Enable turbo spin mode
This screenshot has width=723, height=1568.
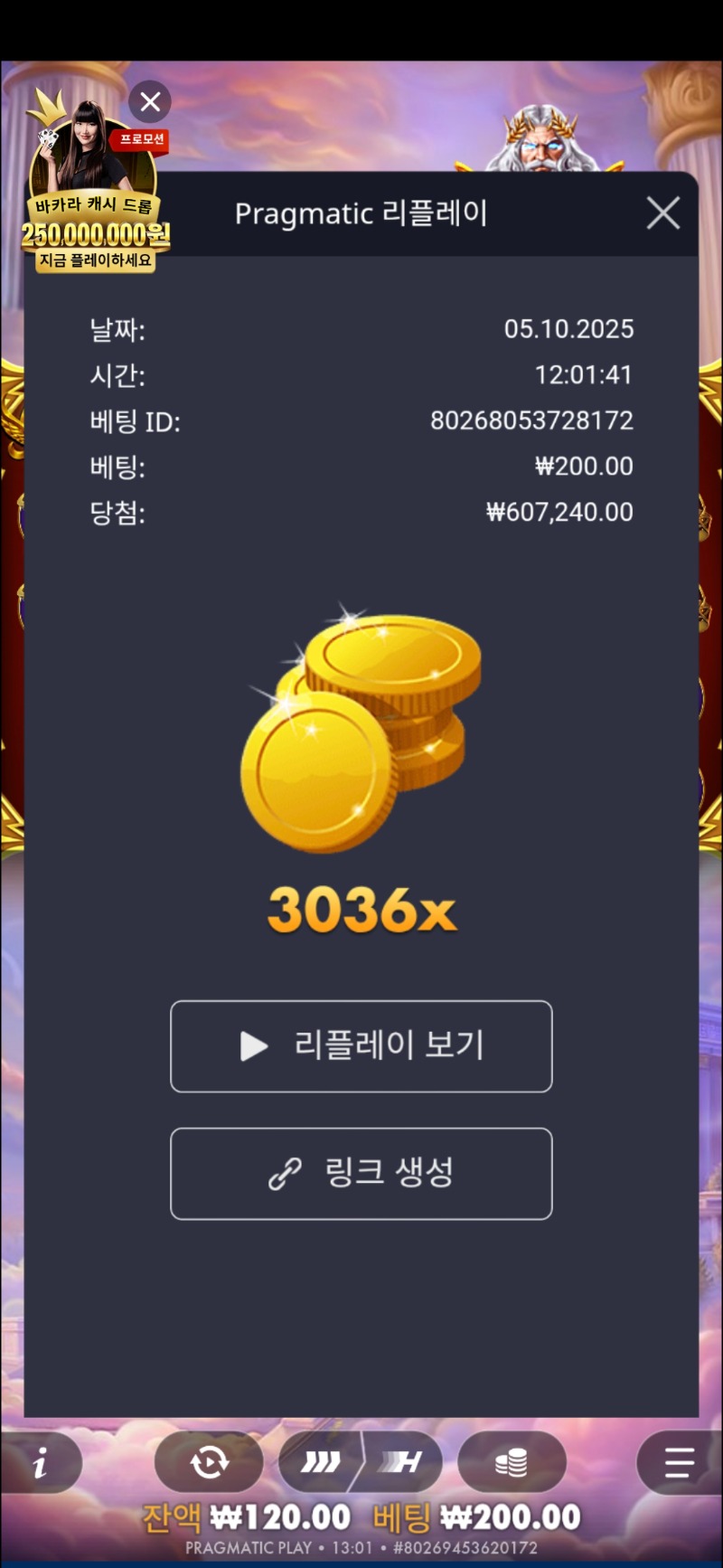point(402,1462)
